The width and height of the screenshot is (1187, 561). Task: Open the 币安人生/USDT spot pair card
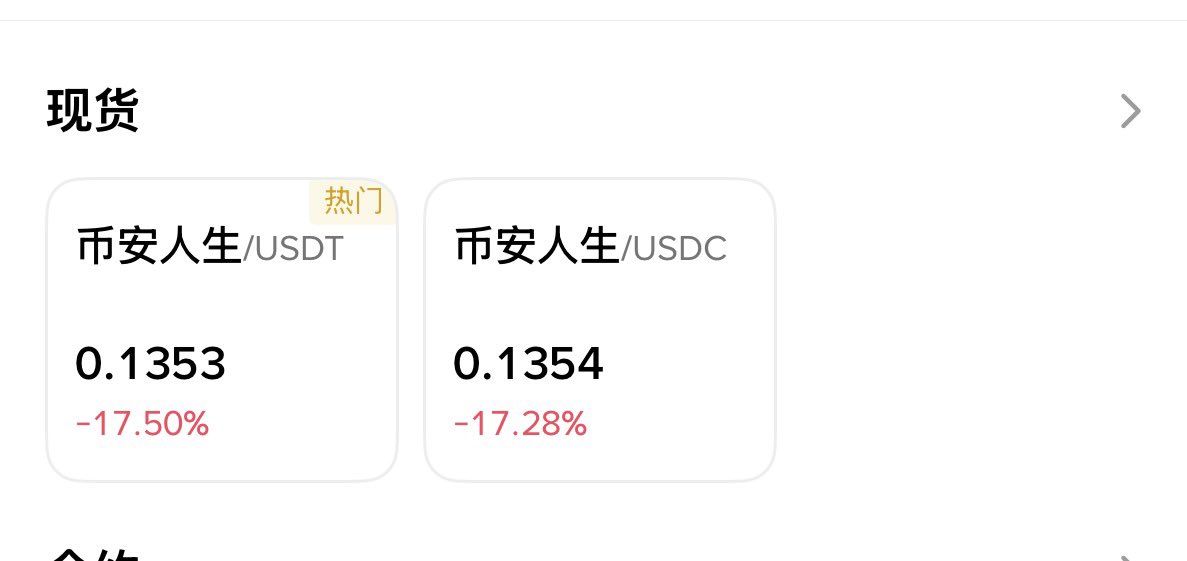pos(221,330)
